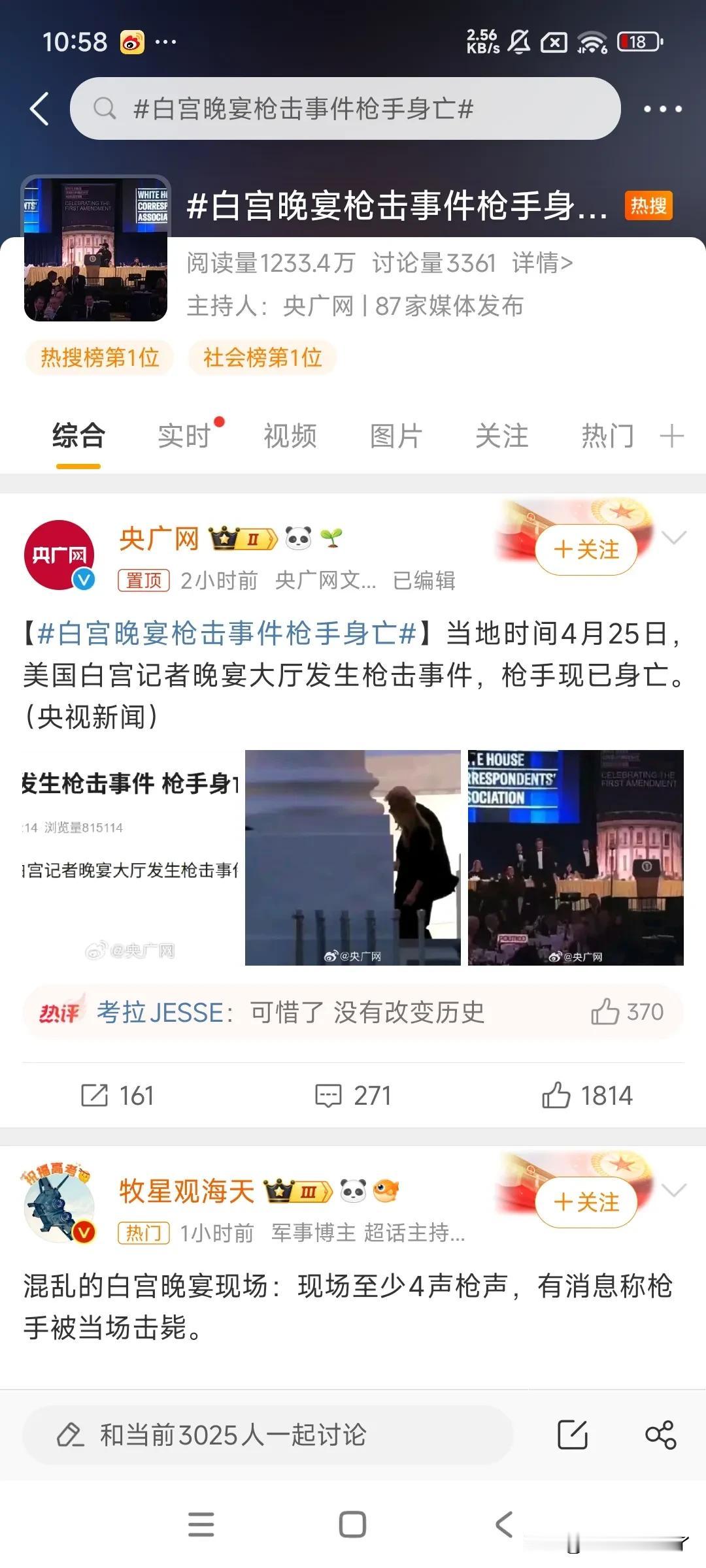Tap the magnifier icon in the search bar

pos(105,108)
